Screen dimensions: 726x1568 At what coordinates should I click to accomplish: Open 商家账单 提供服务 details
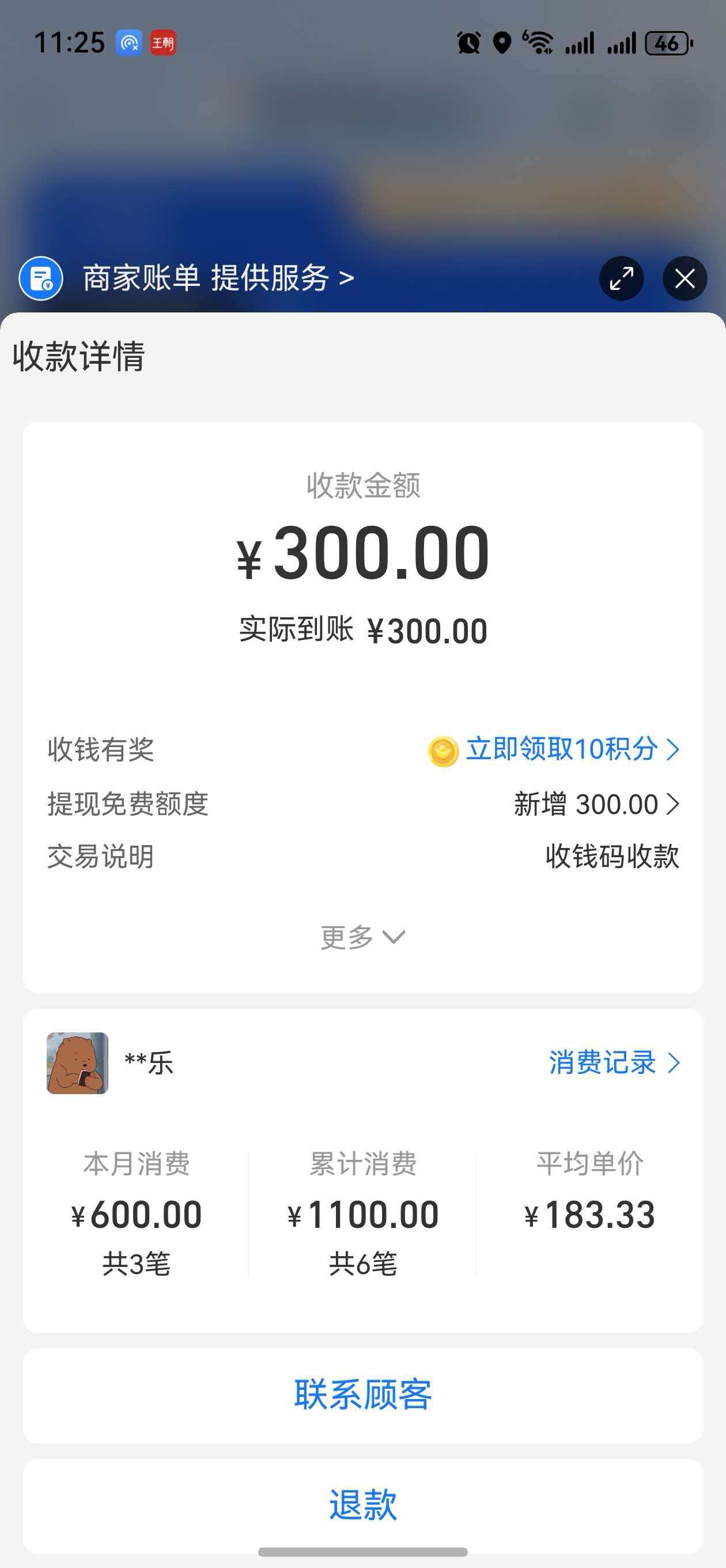point(216,279)
